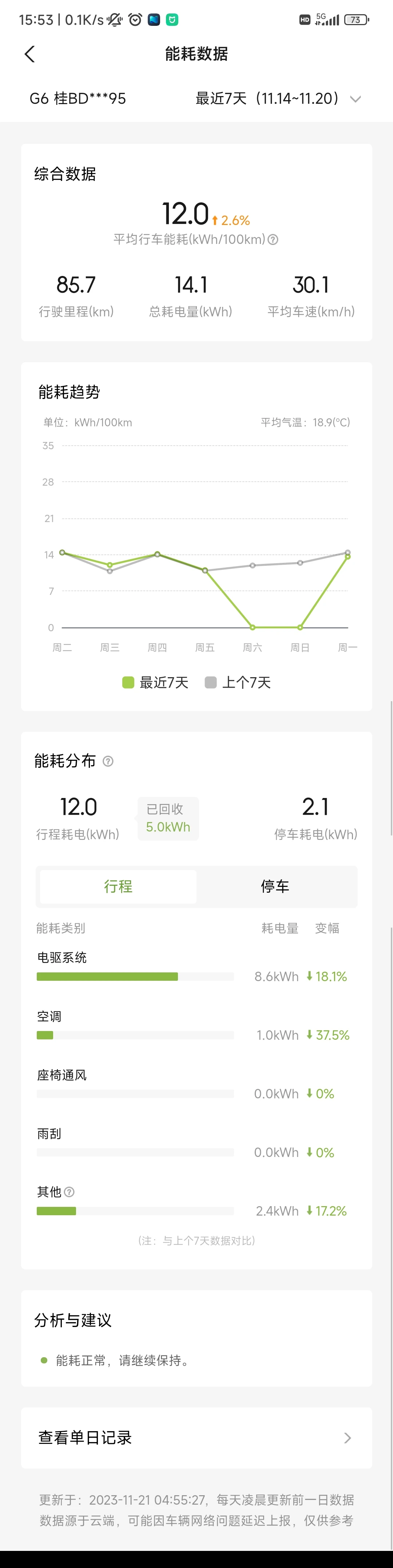Switch to the 停车 tab
Image resolution: width=393 pixels, height=1568 pixels.
pos(275,886)
